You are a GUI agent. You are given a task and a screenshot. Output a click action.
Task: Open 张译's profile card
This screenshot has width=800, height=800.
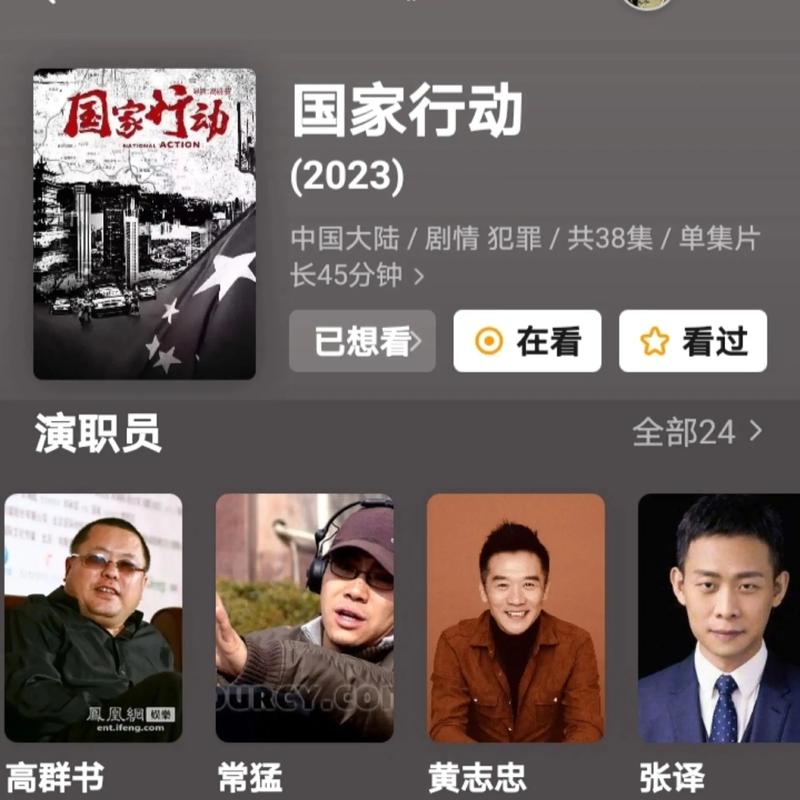coord(720,618)
